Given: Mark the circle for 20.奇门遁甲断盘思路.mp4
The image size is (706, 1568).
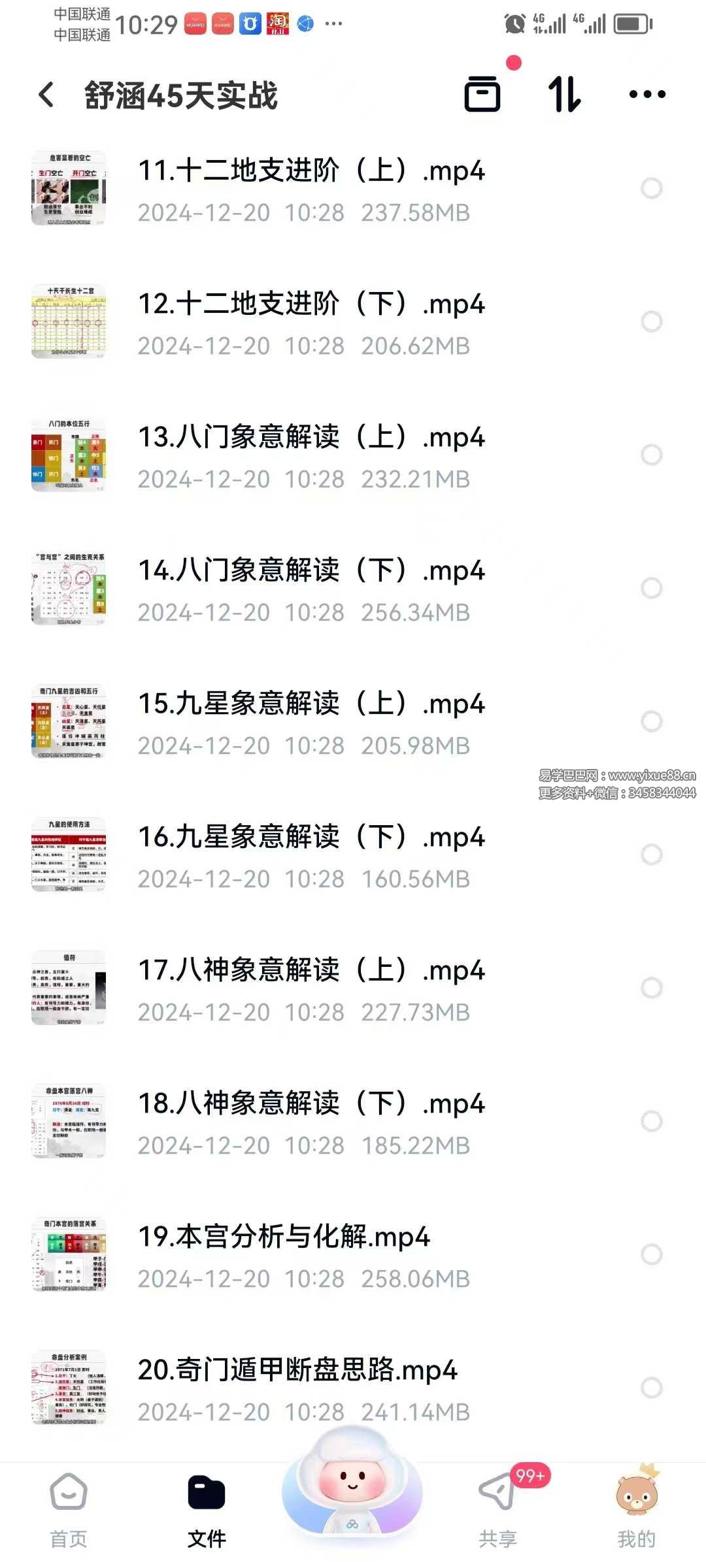Looking at the screenshot, I should (x=651, y=1388).
